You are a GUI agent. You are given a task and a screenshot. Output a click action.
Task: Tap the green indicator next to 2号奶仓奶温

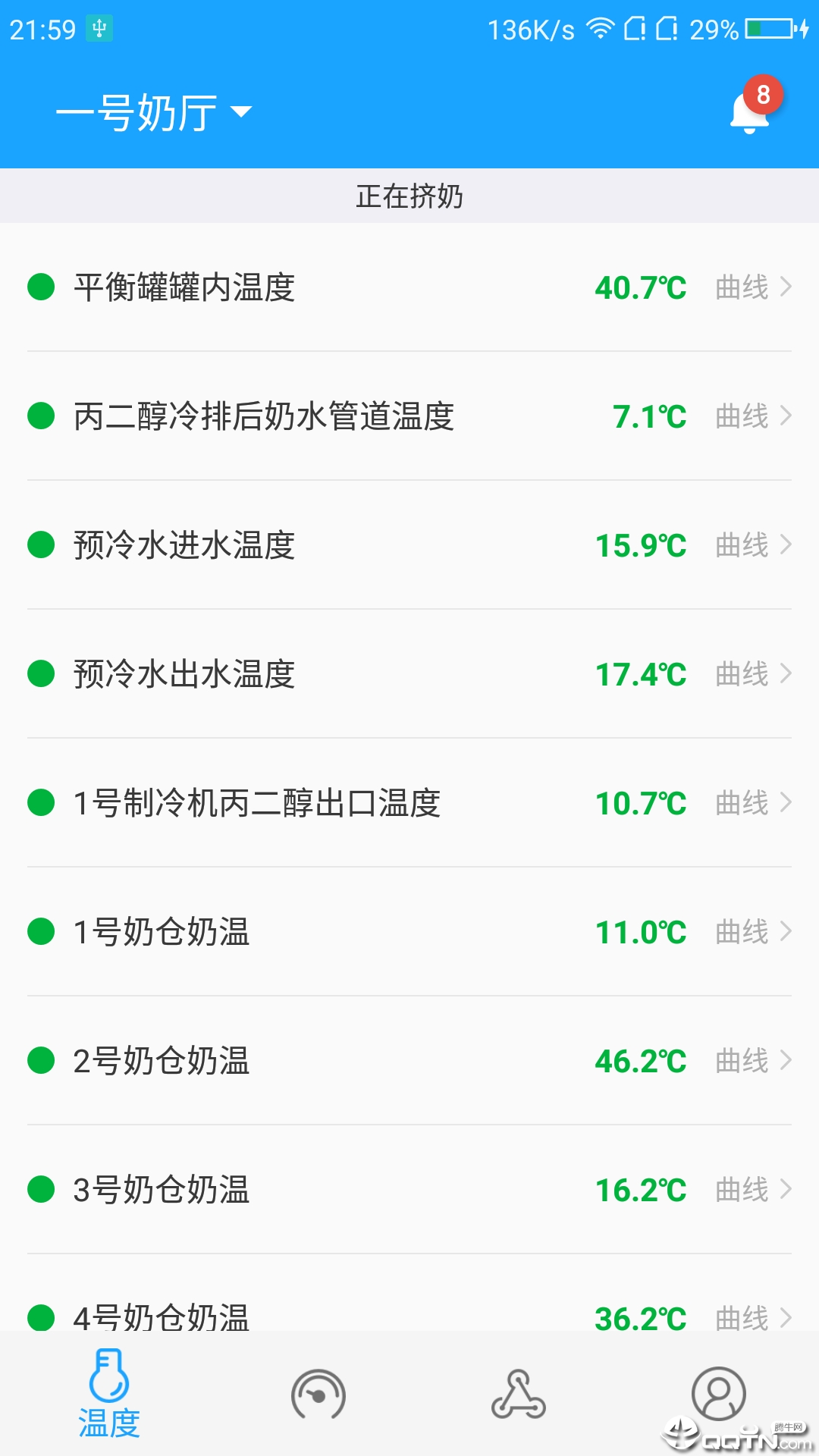pyautogui.click(x=43, y=1060)
